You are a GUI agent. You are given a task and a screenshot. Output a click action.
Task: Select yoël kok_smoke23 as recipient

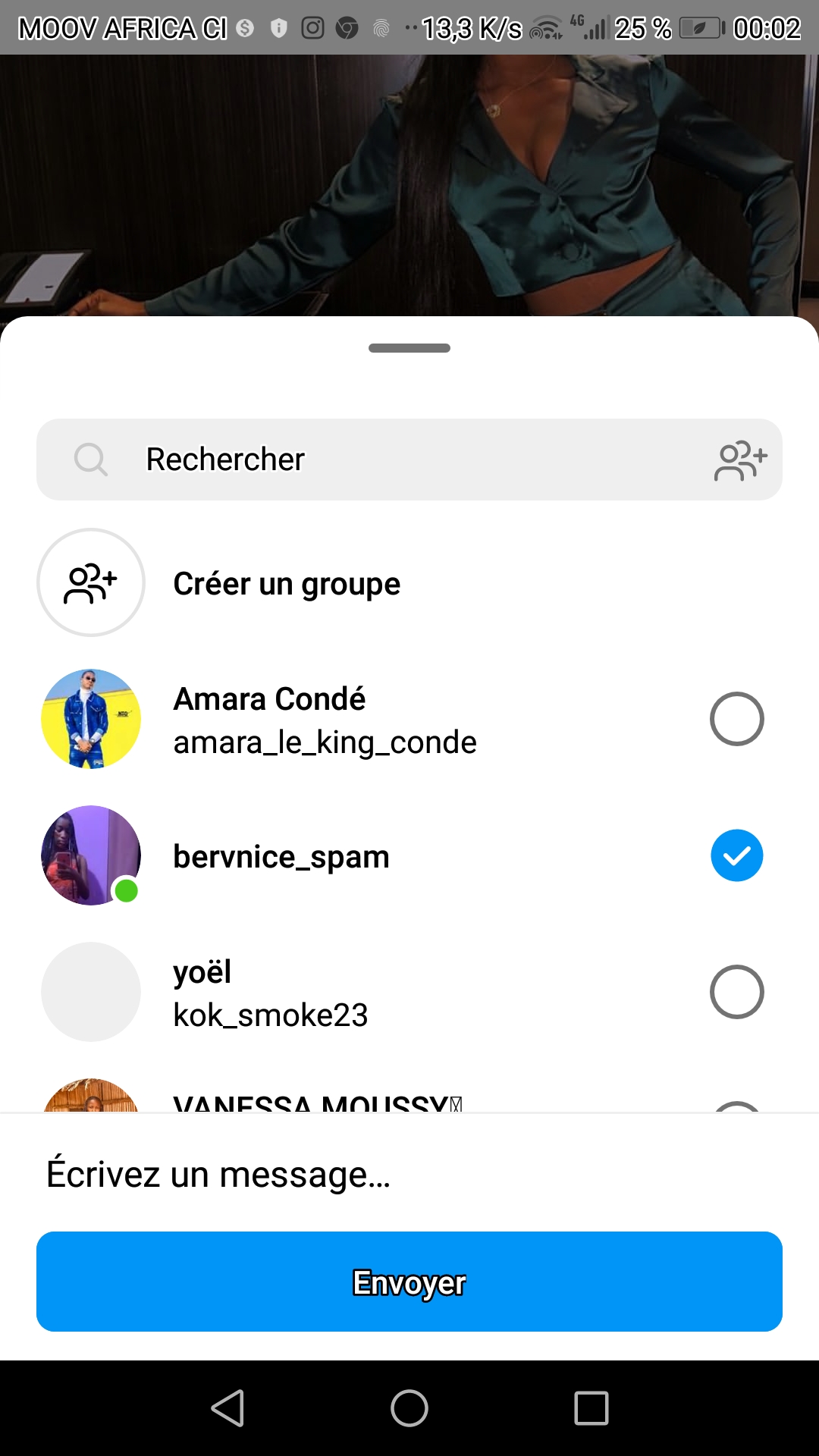736,992
